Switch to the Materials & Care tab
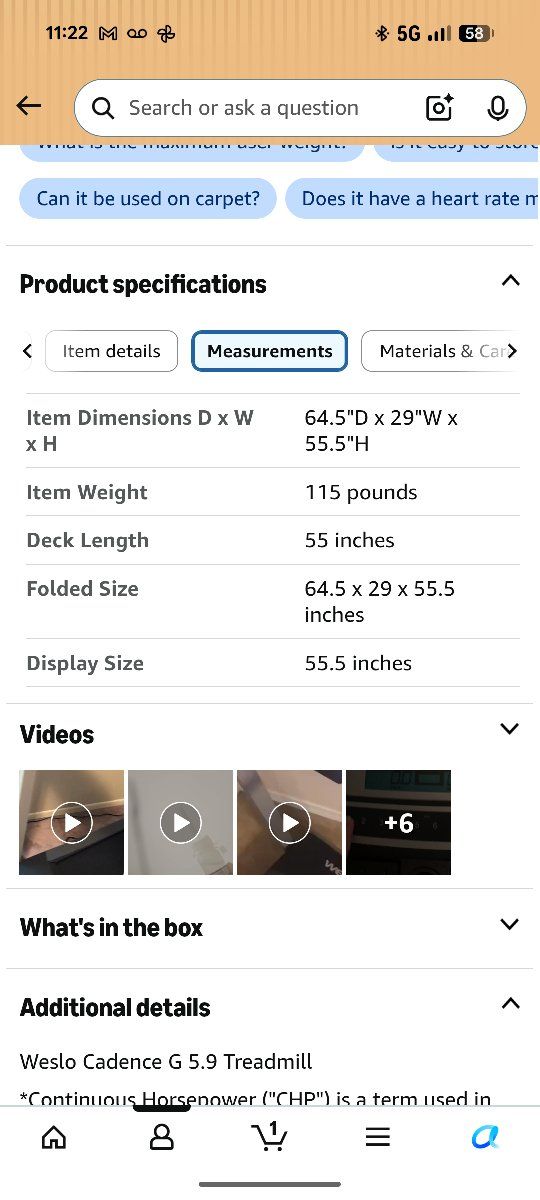 point(440,351)
